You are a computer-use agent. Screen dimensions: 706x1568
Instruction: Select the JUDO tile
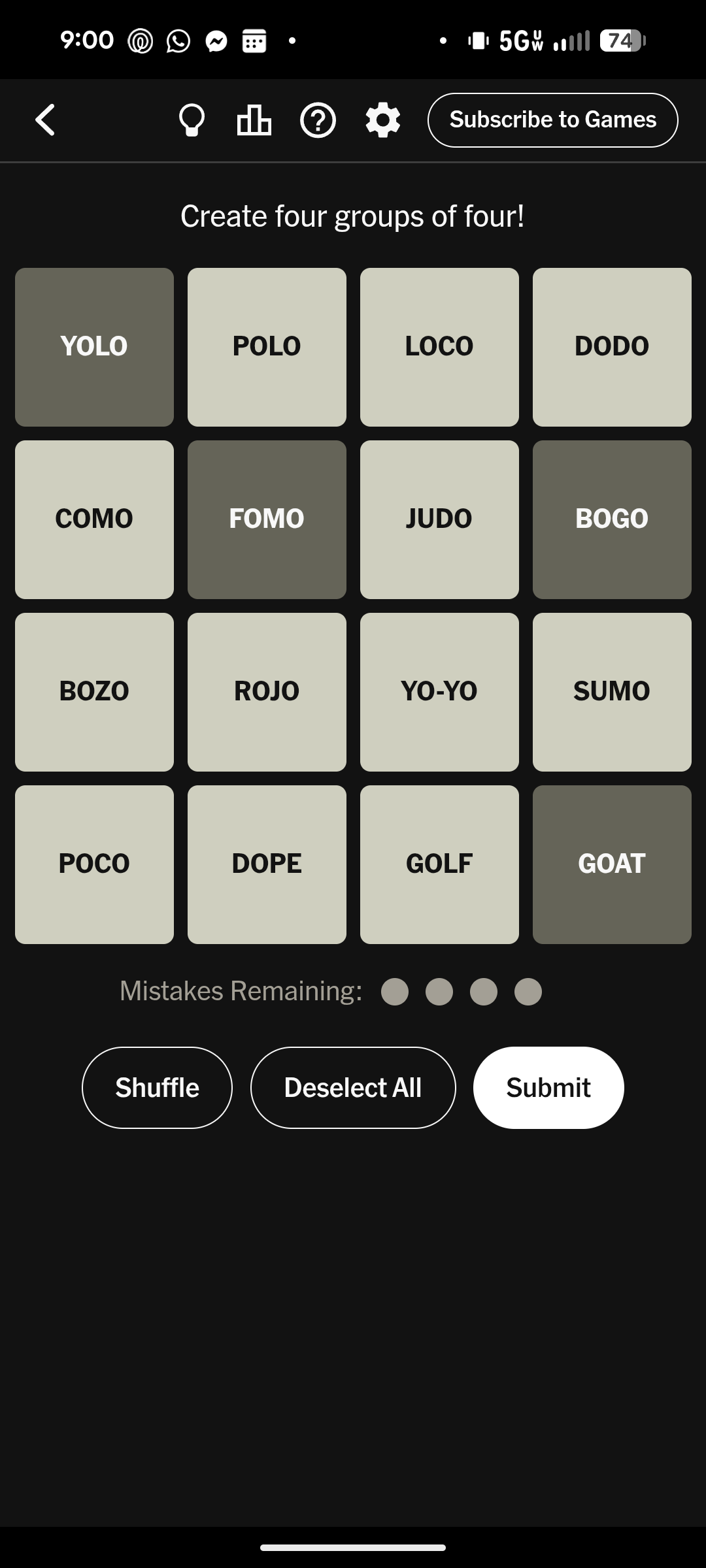(439, 519)
